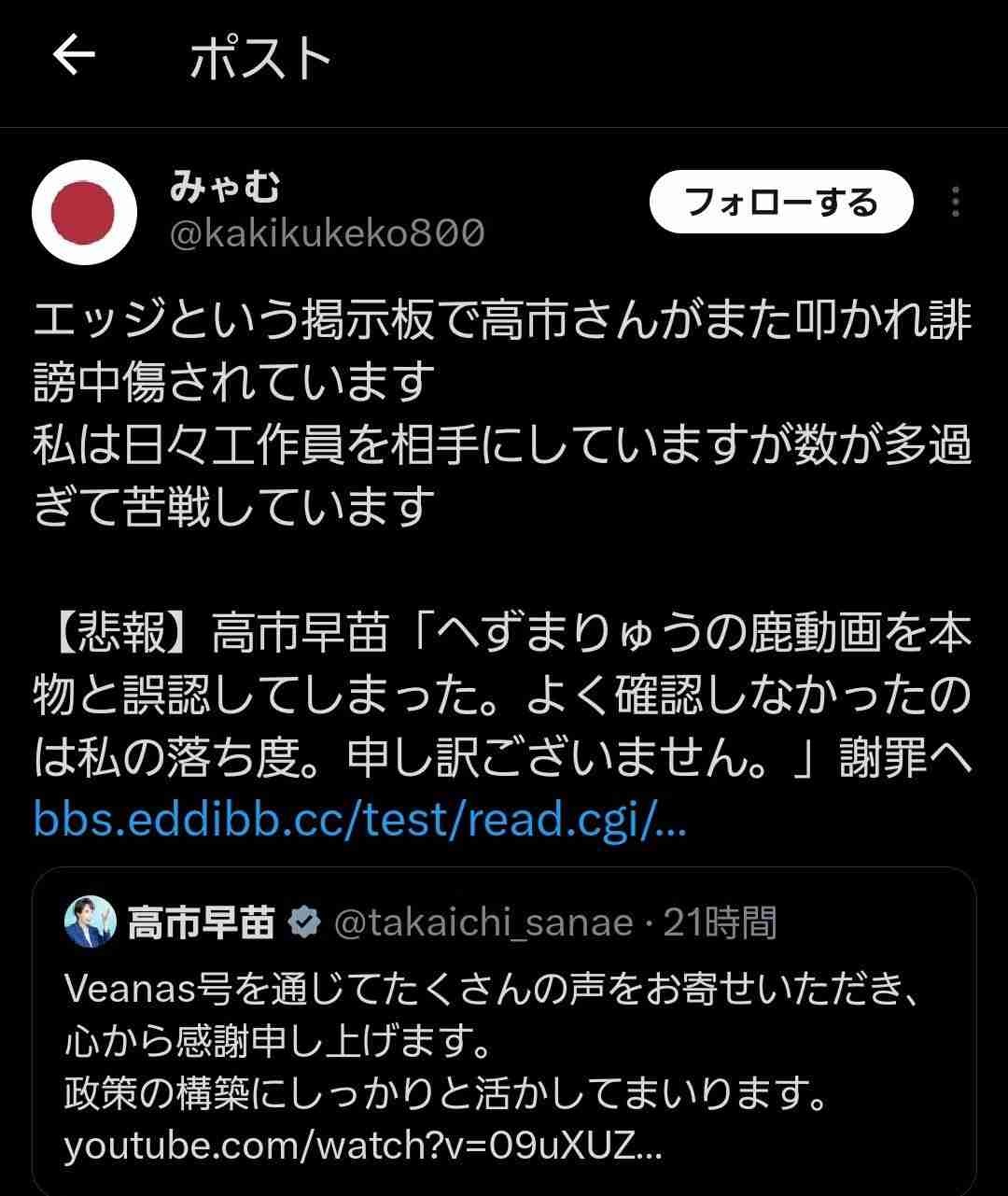This screenshot has height=1196, width=1008.
Task: Go back using the arrow icon
Action: [x=75, y=57]
